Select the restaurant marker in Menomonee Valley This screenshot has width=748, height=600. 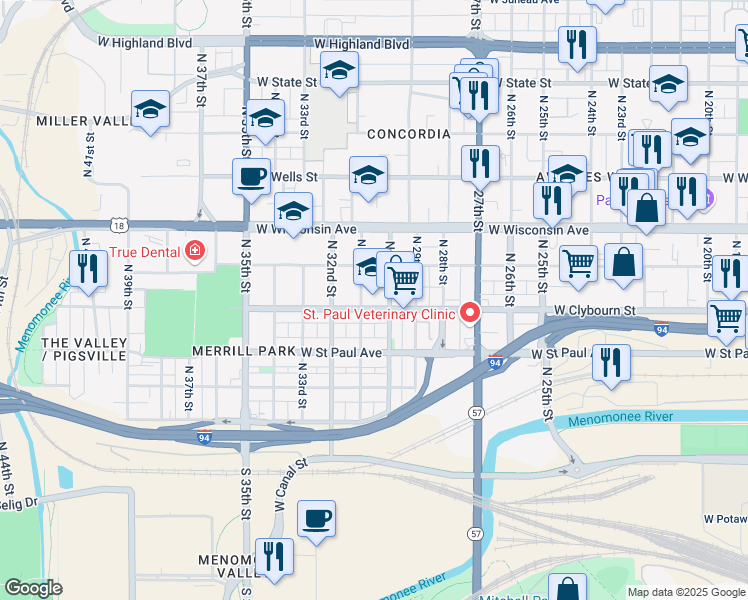[274, 559]
